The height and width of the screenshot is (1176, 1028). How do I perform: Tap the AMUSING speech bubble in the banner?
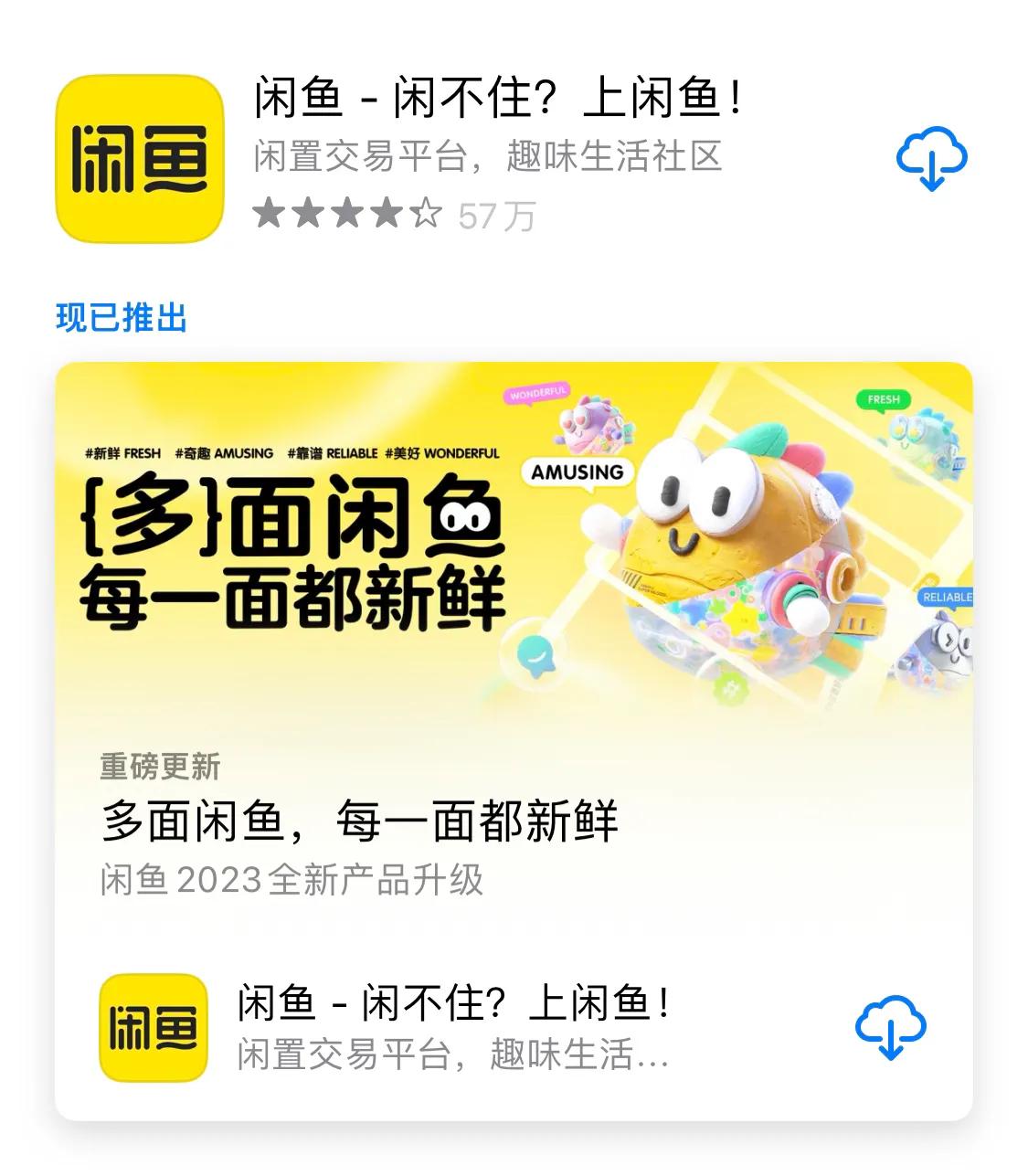[x=575, y=473]
